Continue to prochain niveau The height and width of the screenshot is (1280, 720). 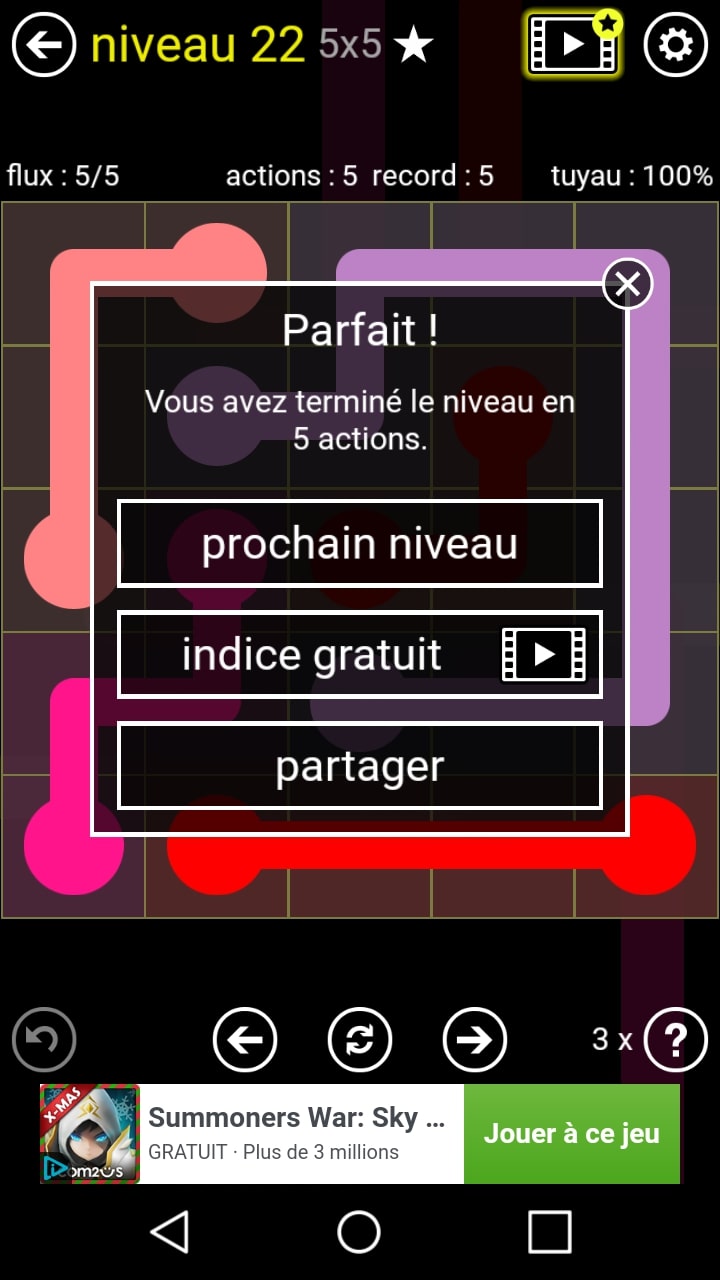[x=360, y=544]
